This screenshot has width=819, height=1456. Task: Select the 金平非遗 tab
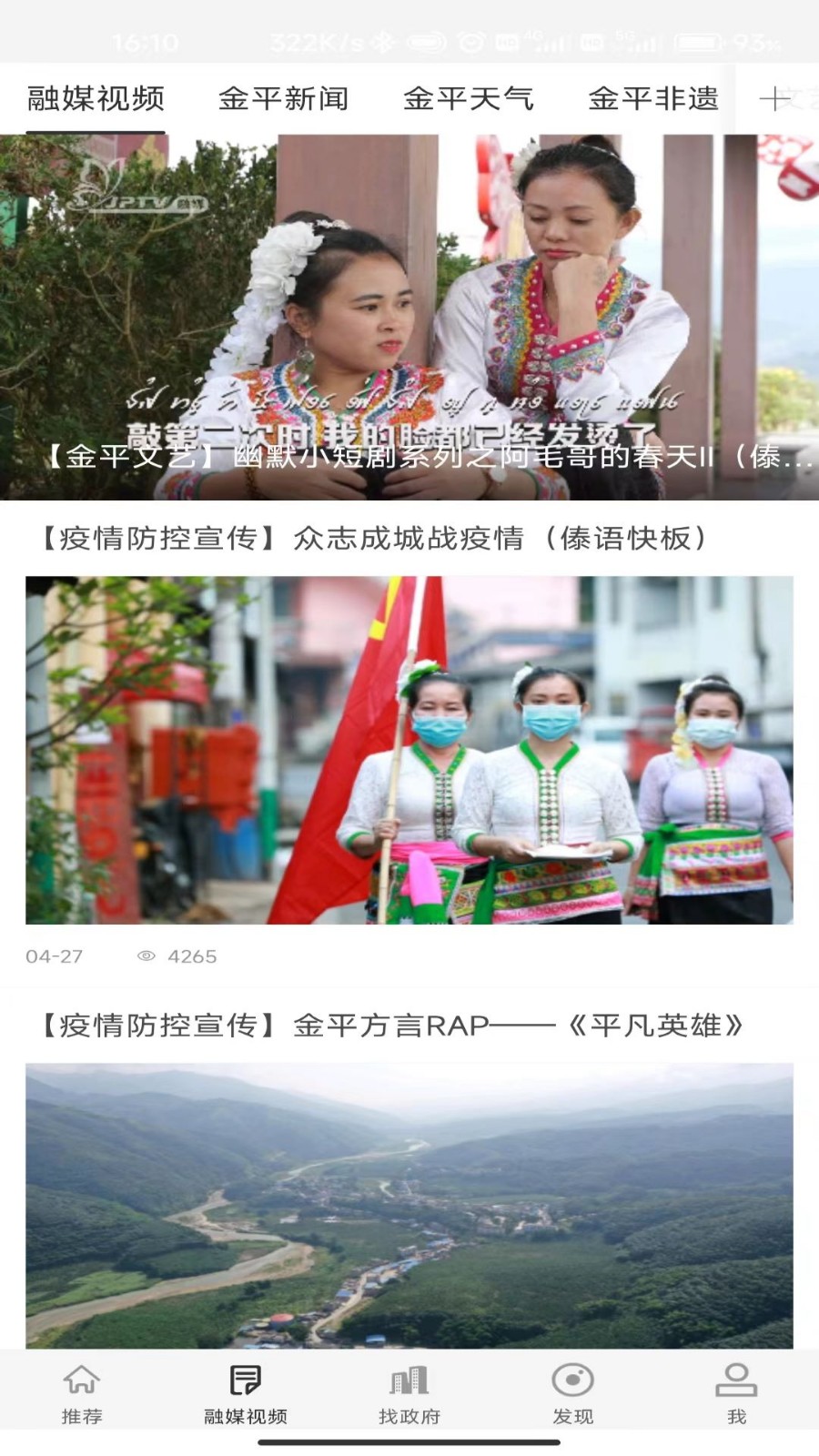653,98
